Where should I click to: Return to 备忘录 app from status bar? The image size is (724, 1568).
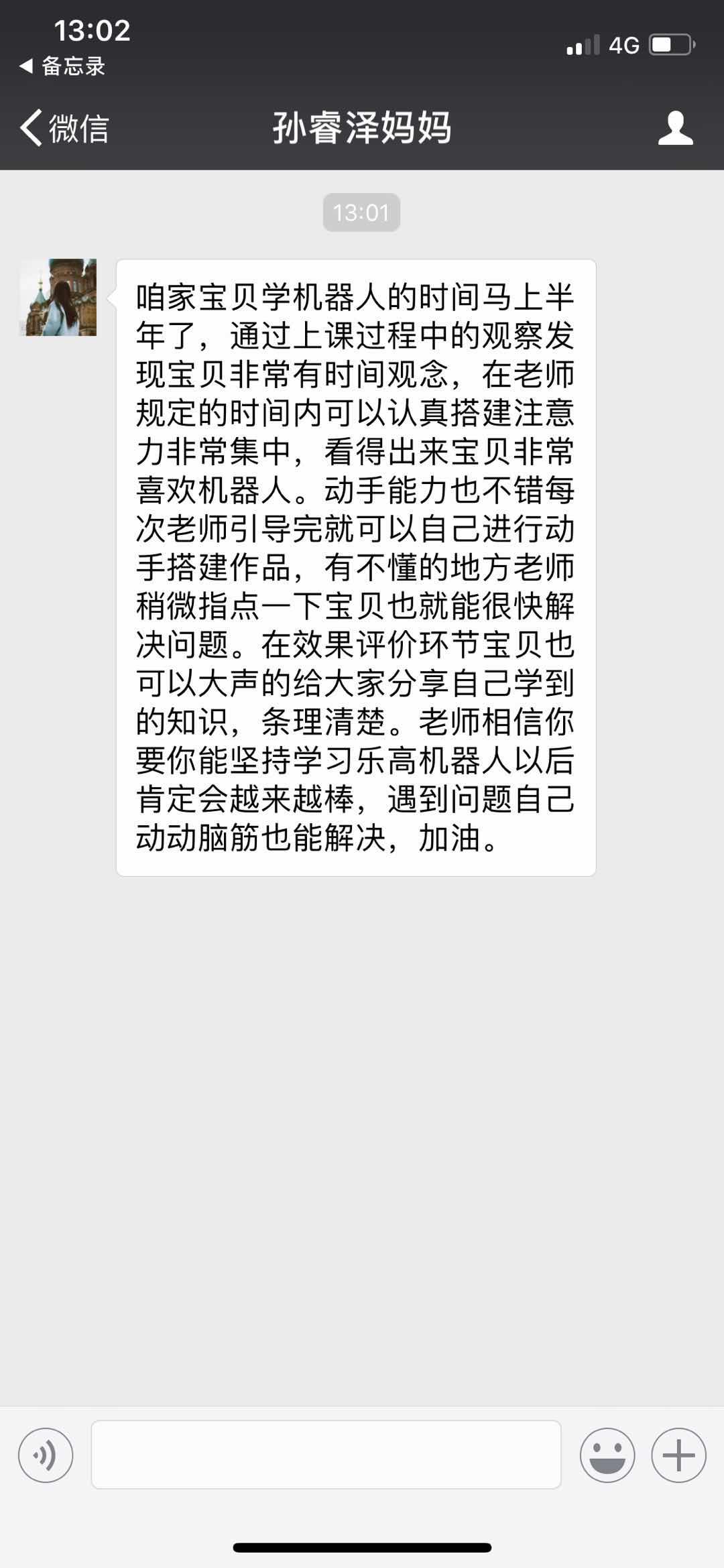62,66
